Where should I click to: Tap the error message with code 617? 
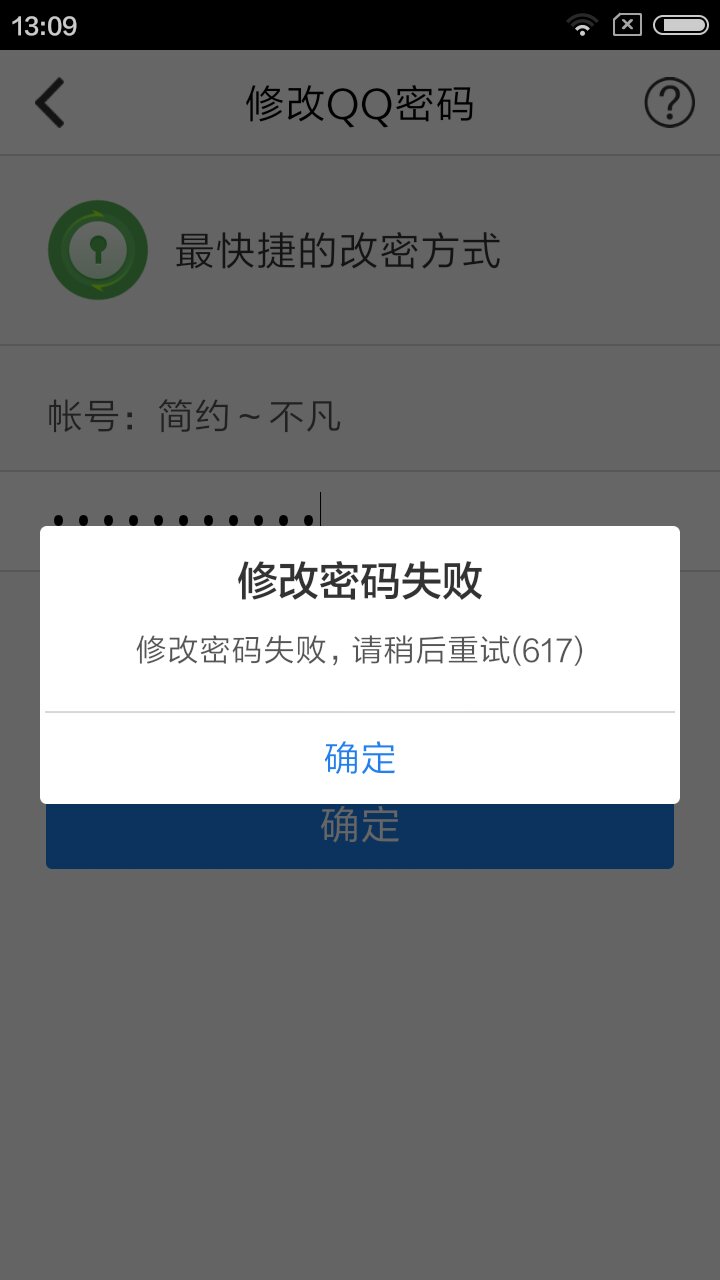pos(360,650)
